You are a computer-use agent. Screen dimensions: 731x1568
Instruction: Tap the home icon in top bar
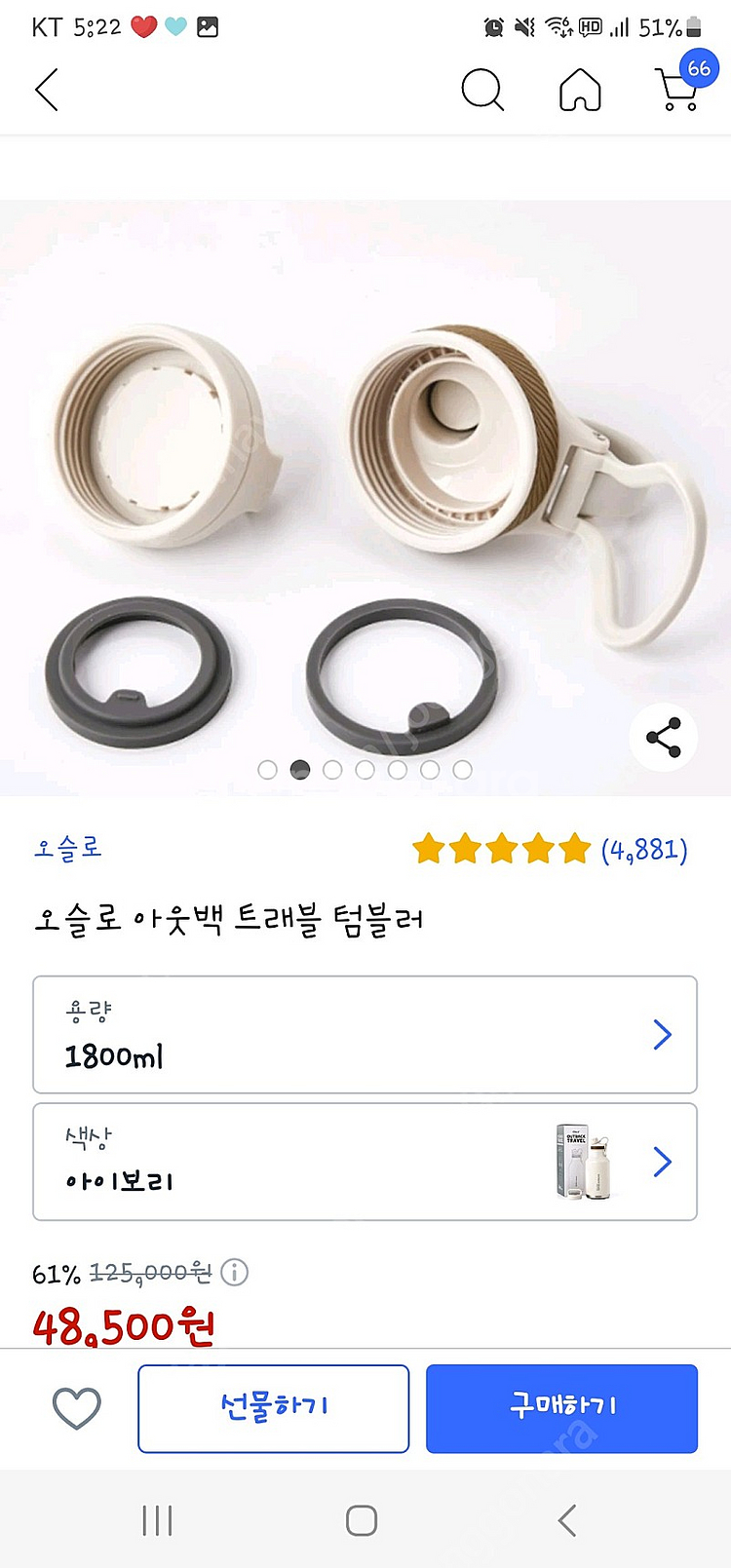point(581,89)
